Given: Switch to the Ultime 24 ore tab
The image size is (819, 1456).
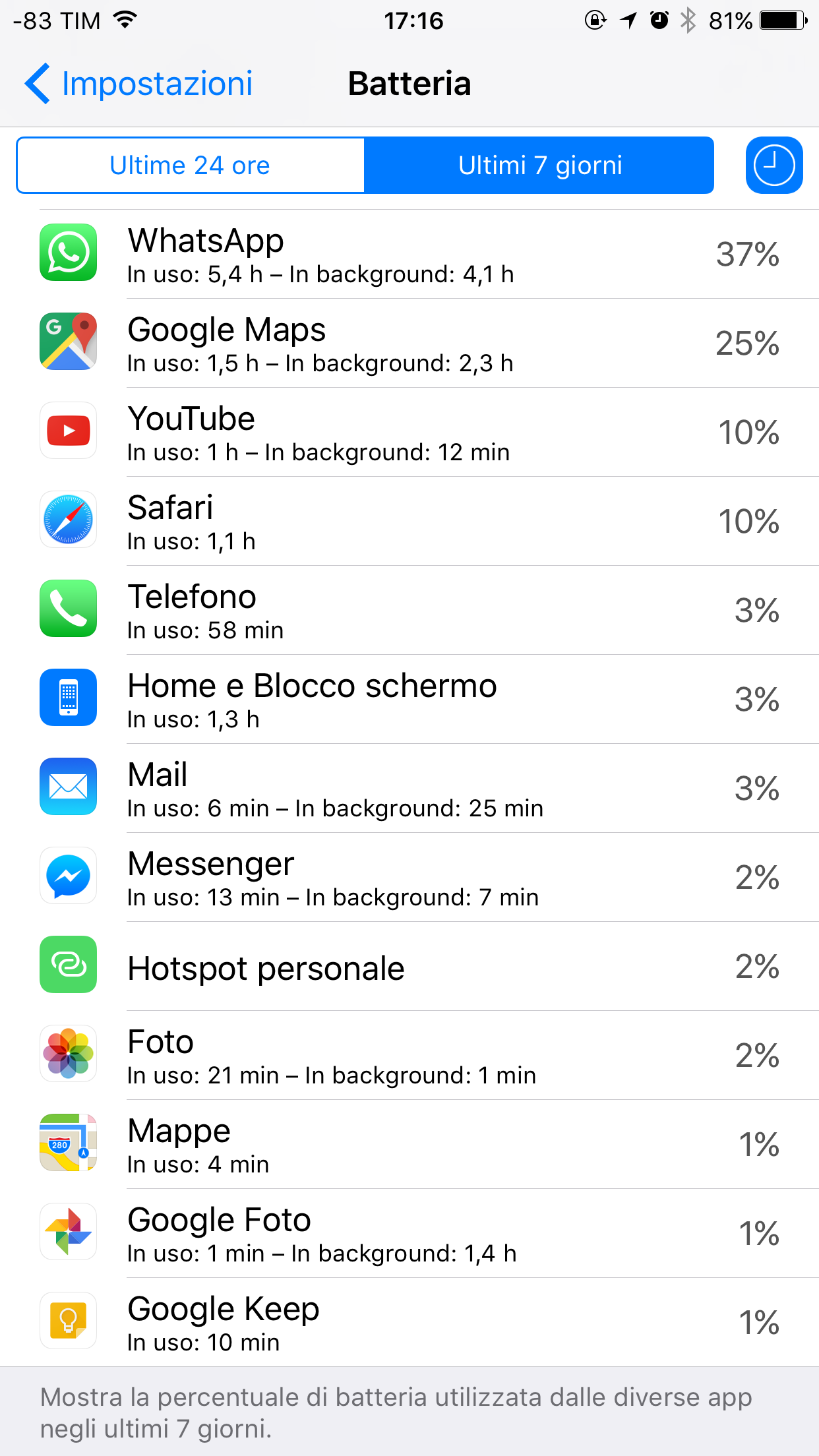Looking at the screenshot, I should point(191,165).
